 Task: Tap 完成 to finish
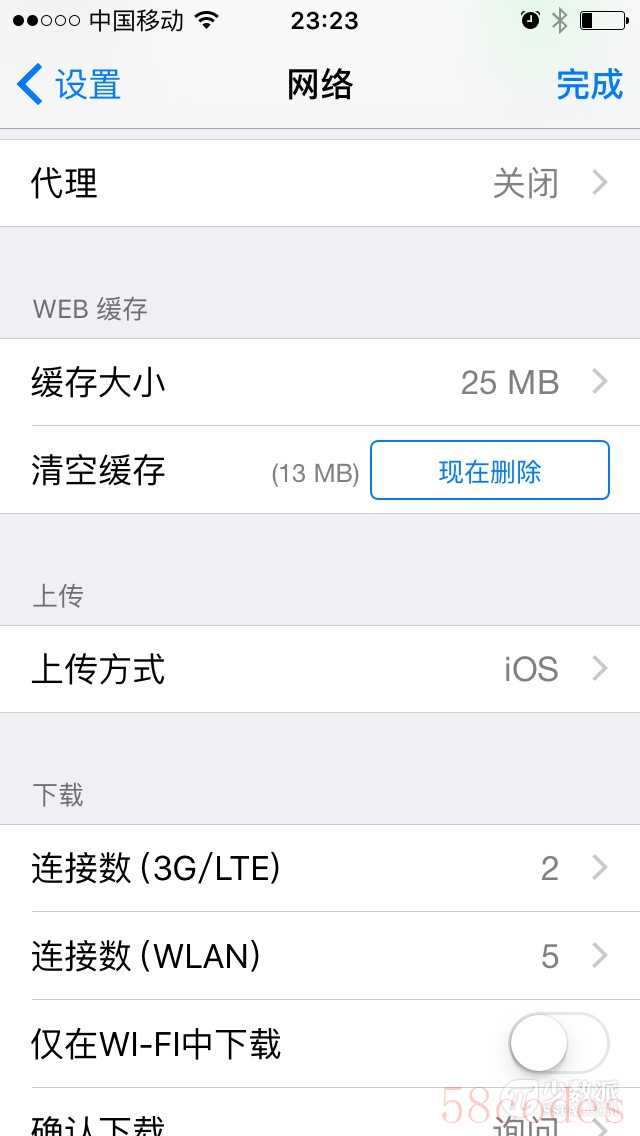[589, 84]
